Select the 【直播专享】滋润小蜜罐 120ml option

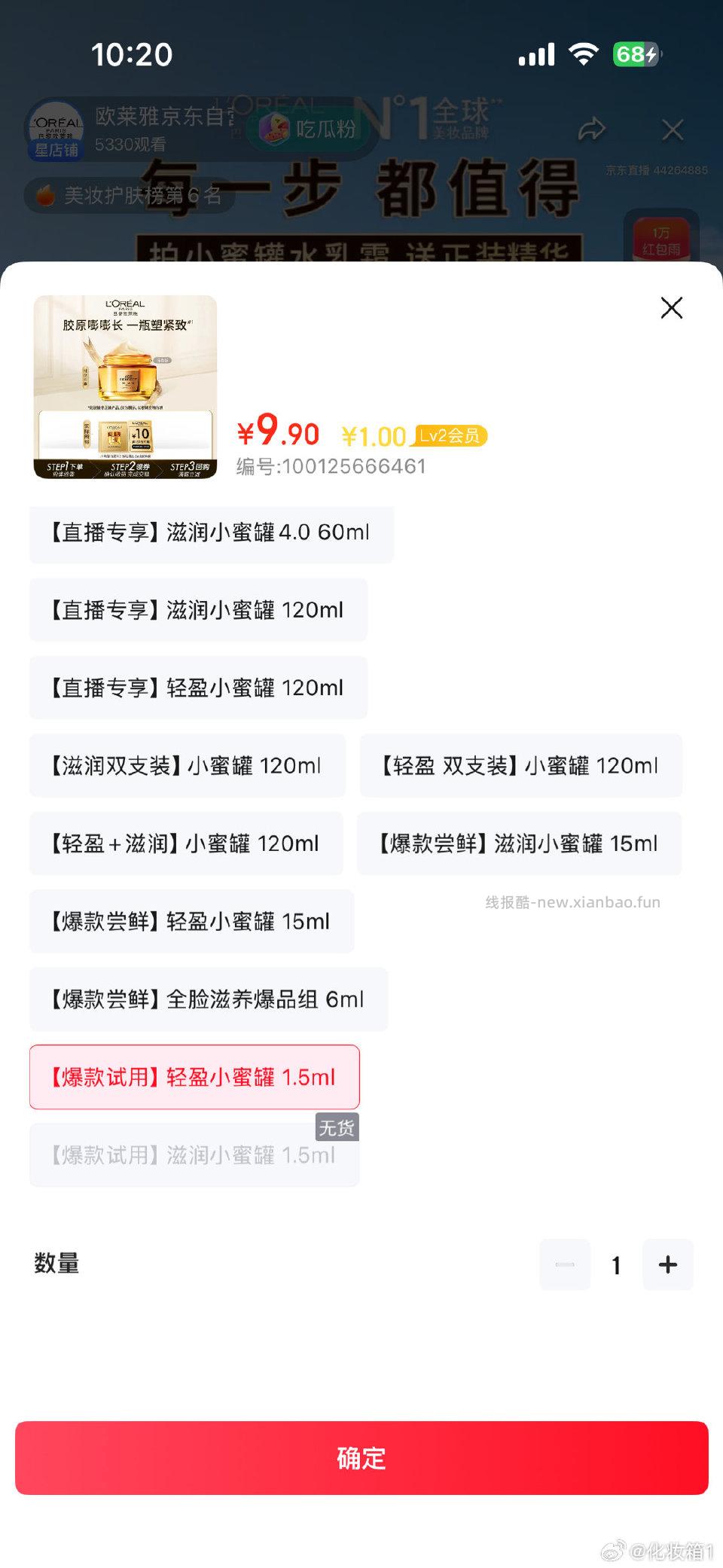coord(198,611)
